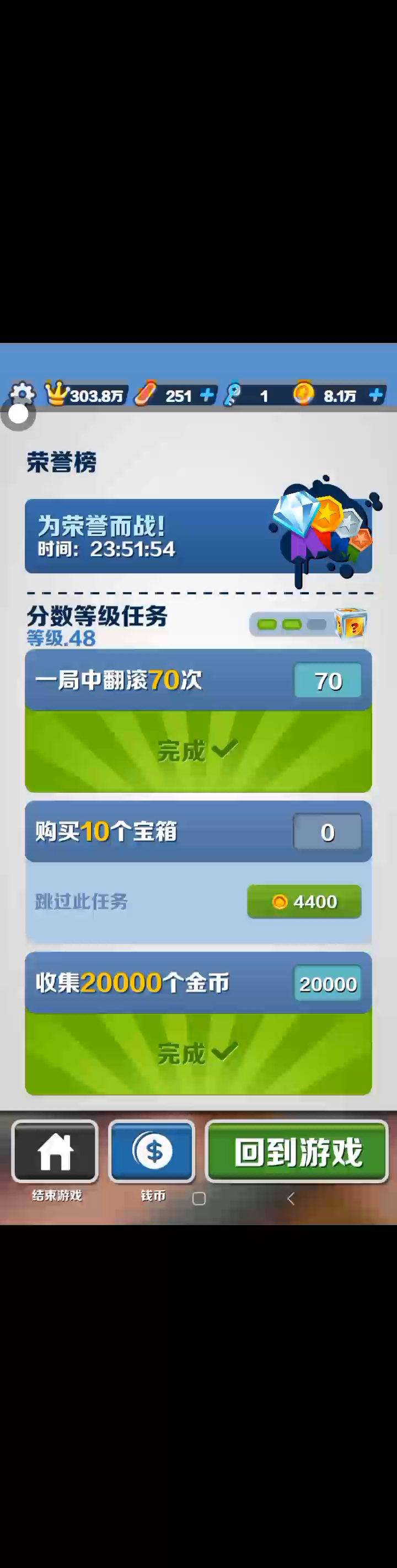Open the settings gear icon
The image size is (397, 1568).
click(23, 394)
